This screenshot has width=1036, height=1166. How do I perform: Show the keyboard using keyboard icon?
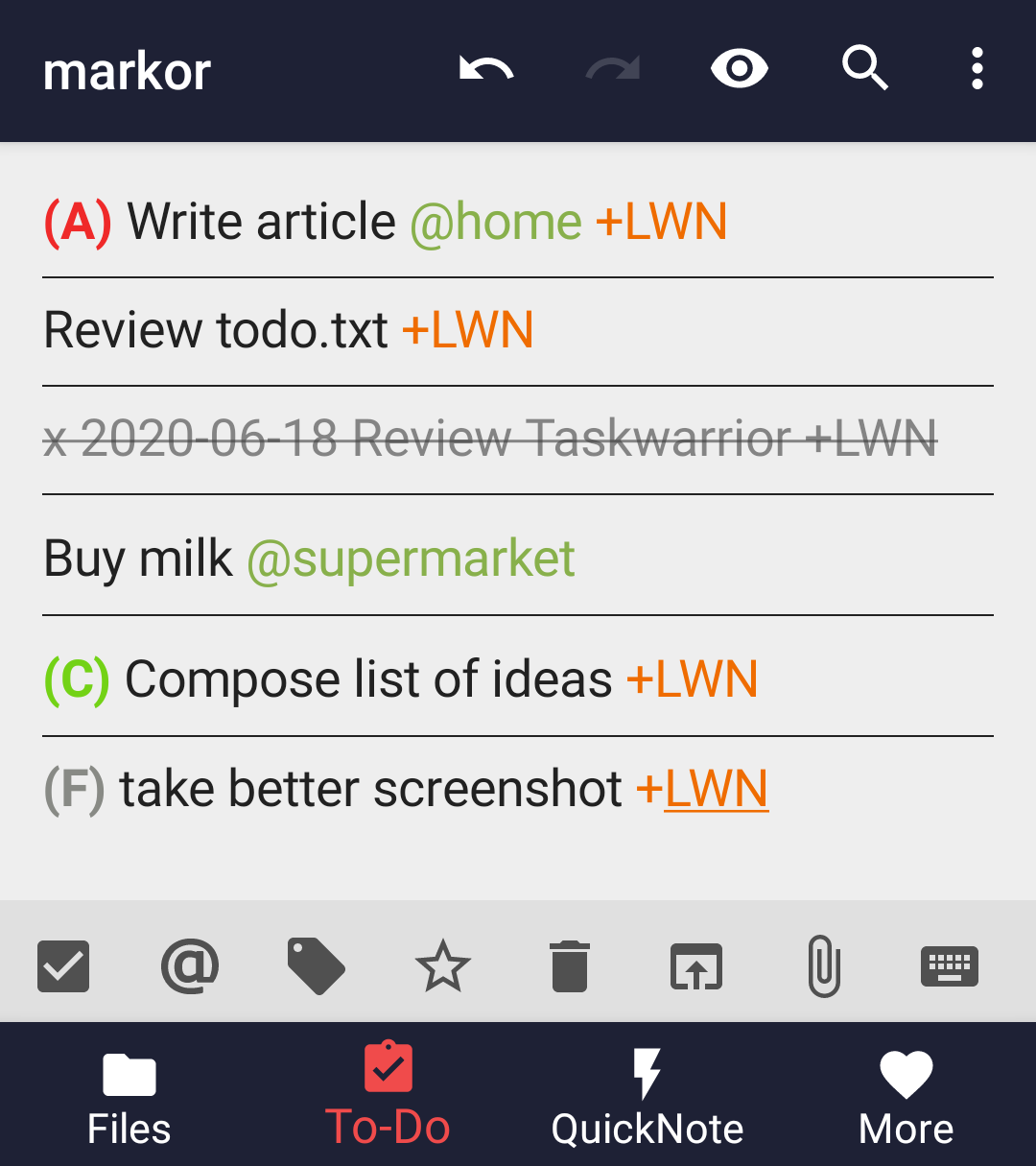pyautogui.click(x=950, y=965)
